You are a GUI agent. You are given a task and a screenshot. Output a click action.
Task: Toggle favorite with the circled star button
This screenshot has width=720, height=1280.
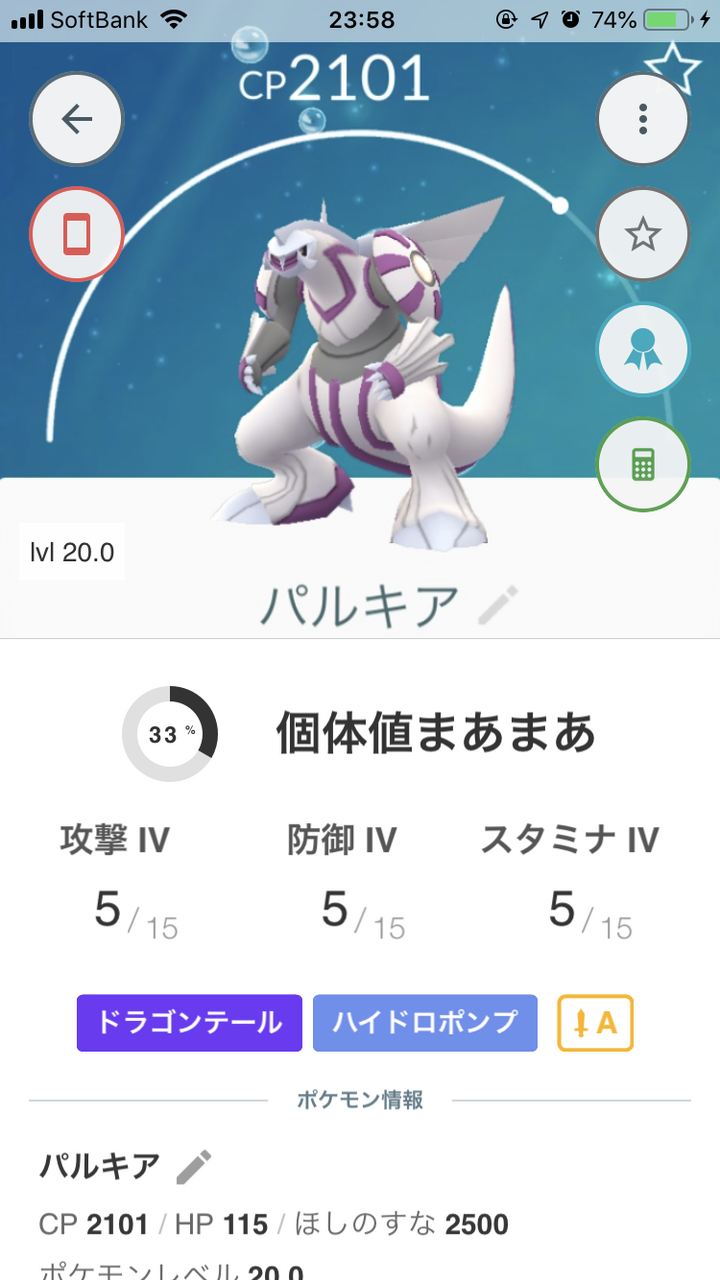tap(643, 234)
